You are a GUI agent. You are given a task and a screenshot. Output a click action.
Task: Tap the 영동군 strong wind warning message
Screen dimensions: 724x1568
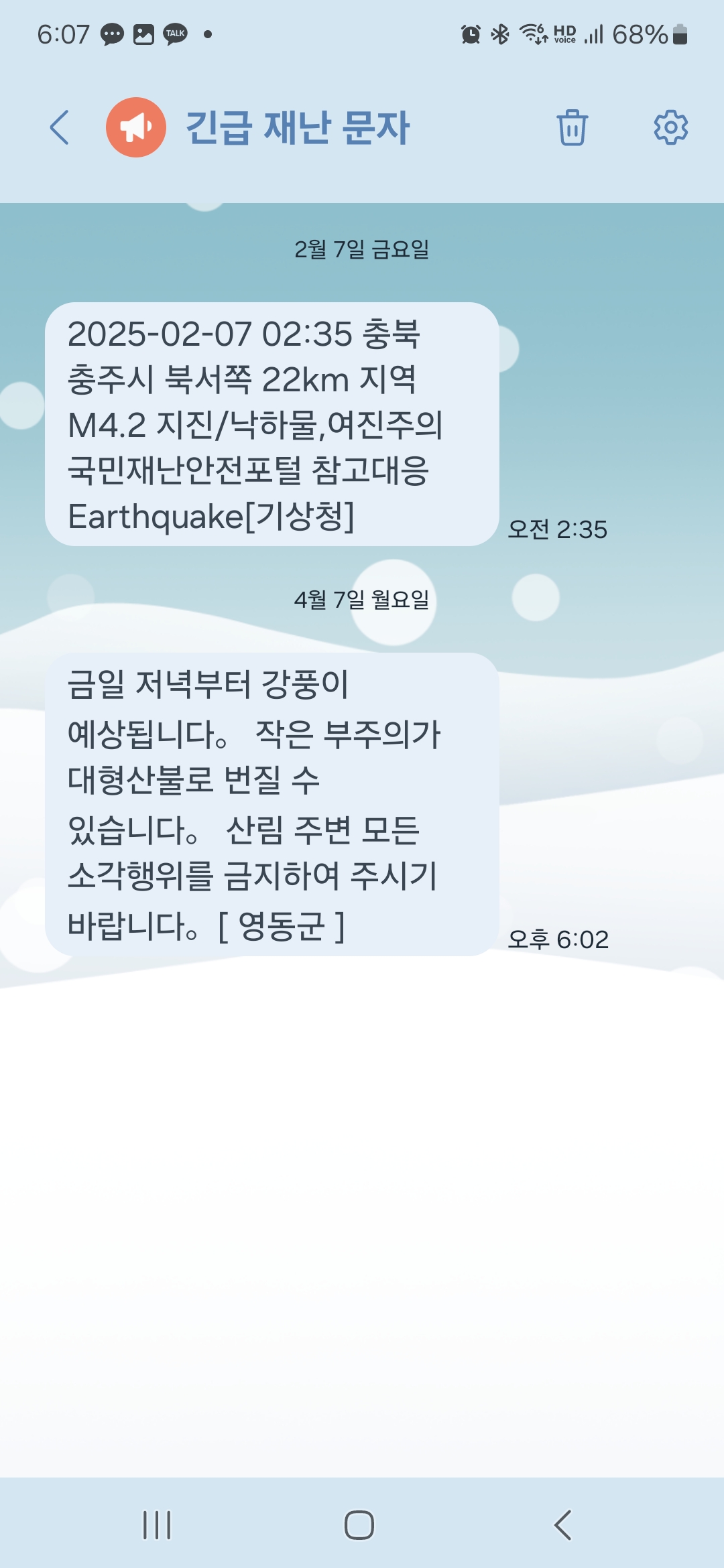pyautogui.click(x=272, y=804)
